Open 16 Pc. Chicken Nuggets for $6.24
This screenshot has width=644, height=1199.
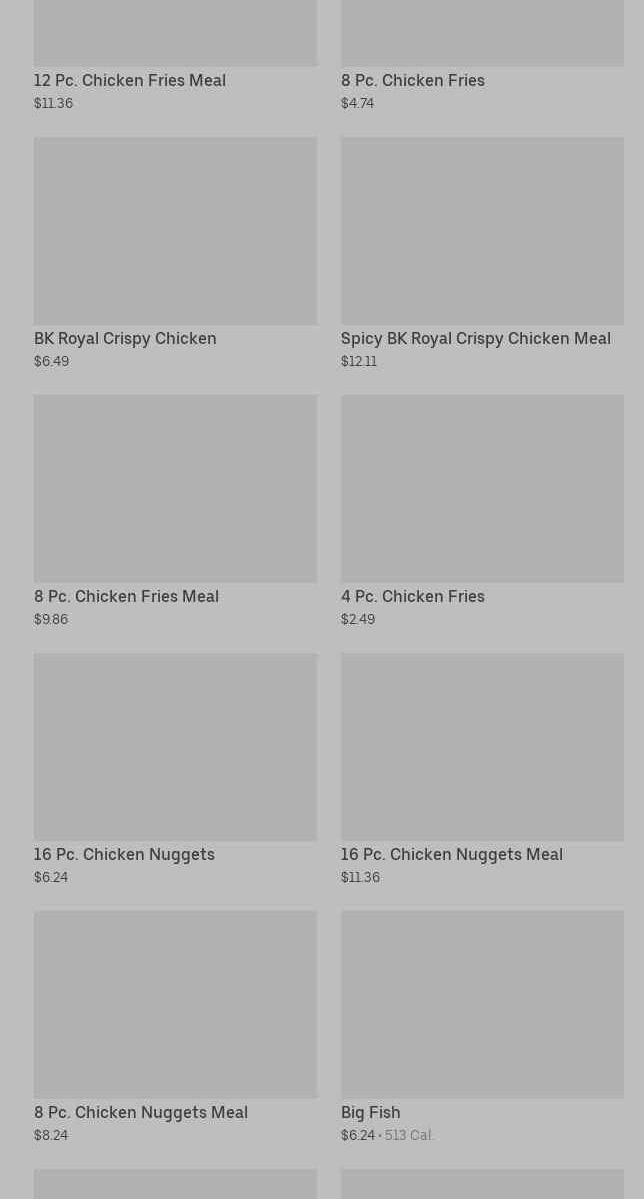tap(175, 769)
